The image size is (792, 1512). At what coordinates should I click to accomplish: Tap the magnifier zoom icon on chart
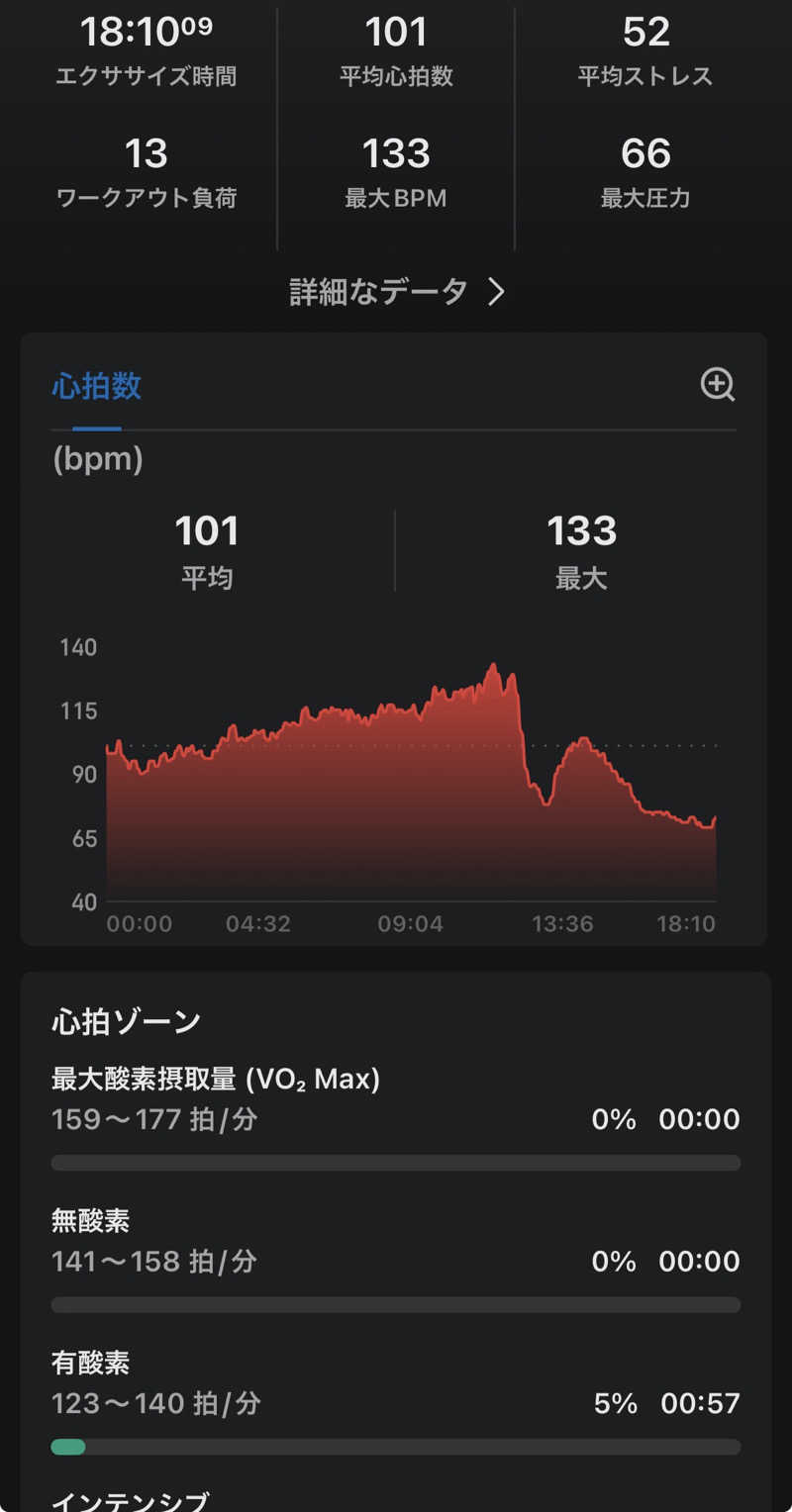(x=718, y=384)
